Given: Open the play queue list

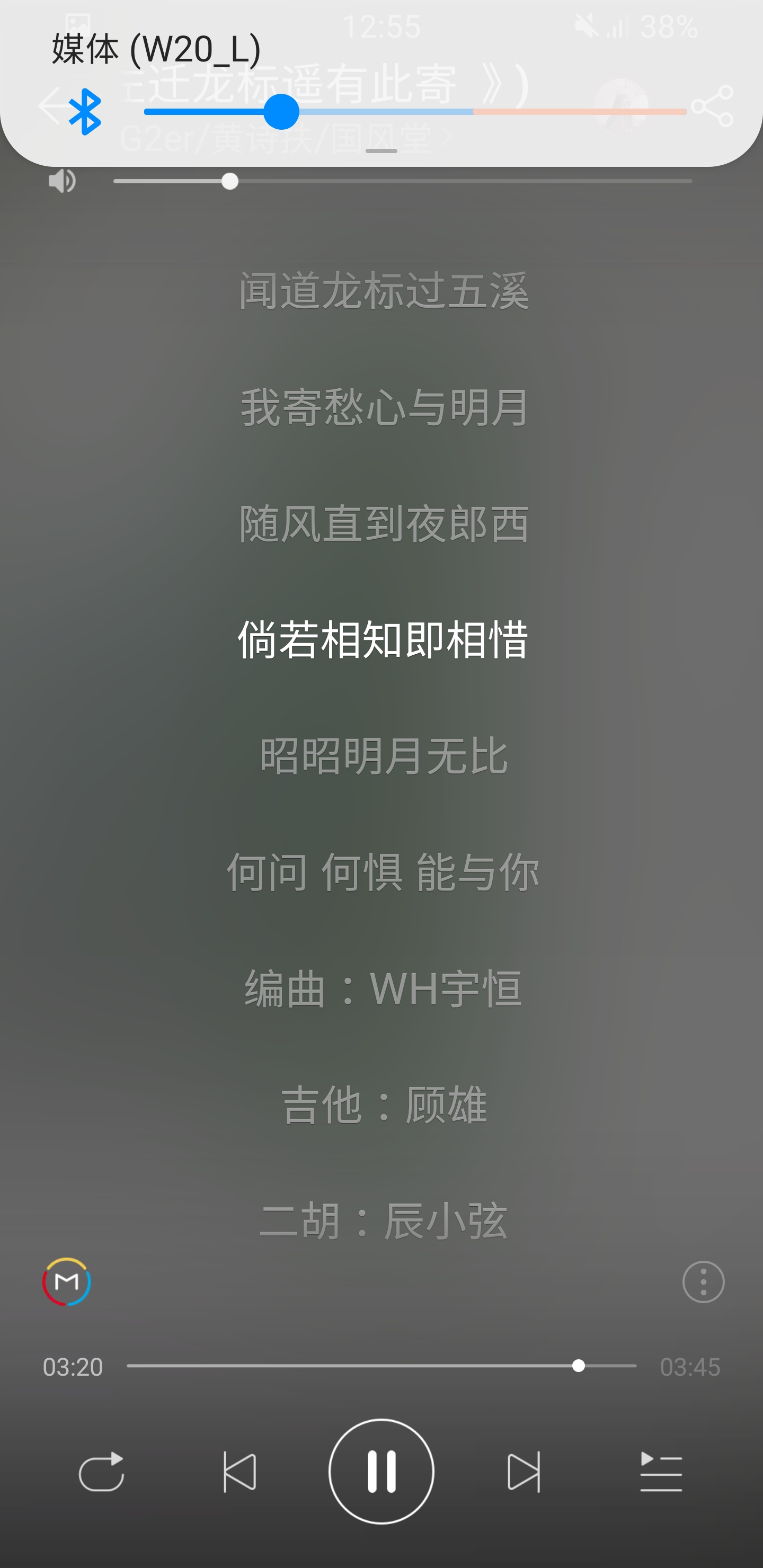Looking at the screenshot, I should click(x=661, y=1473).
